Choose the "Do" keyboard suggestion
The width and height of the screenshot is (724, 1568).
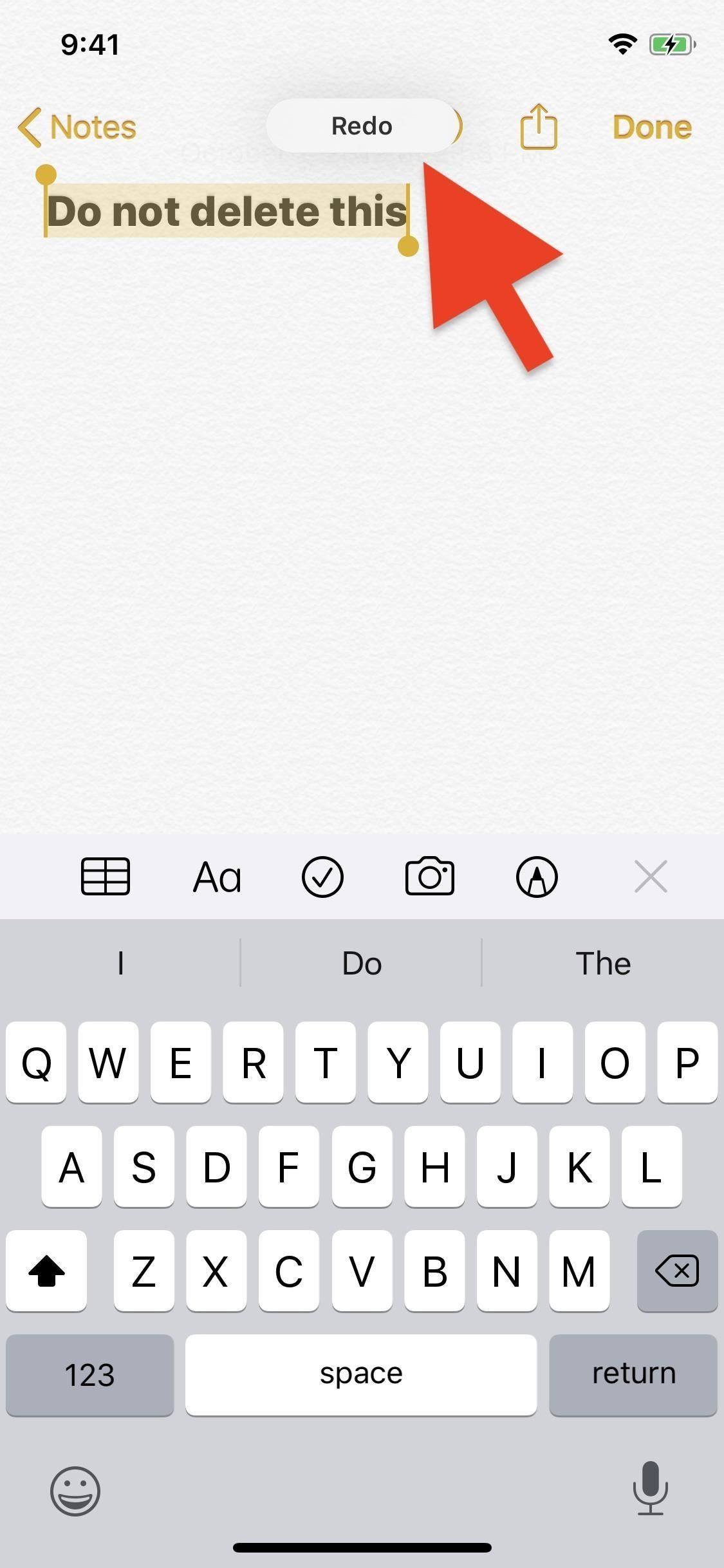362,964
